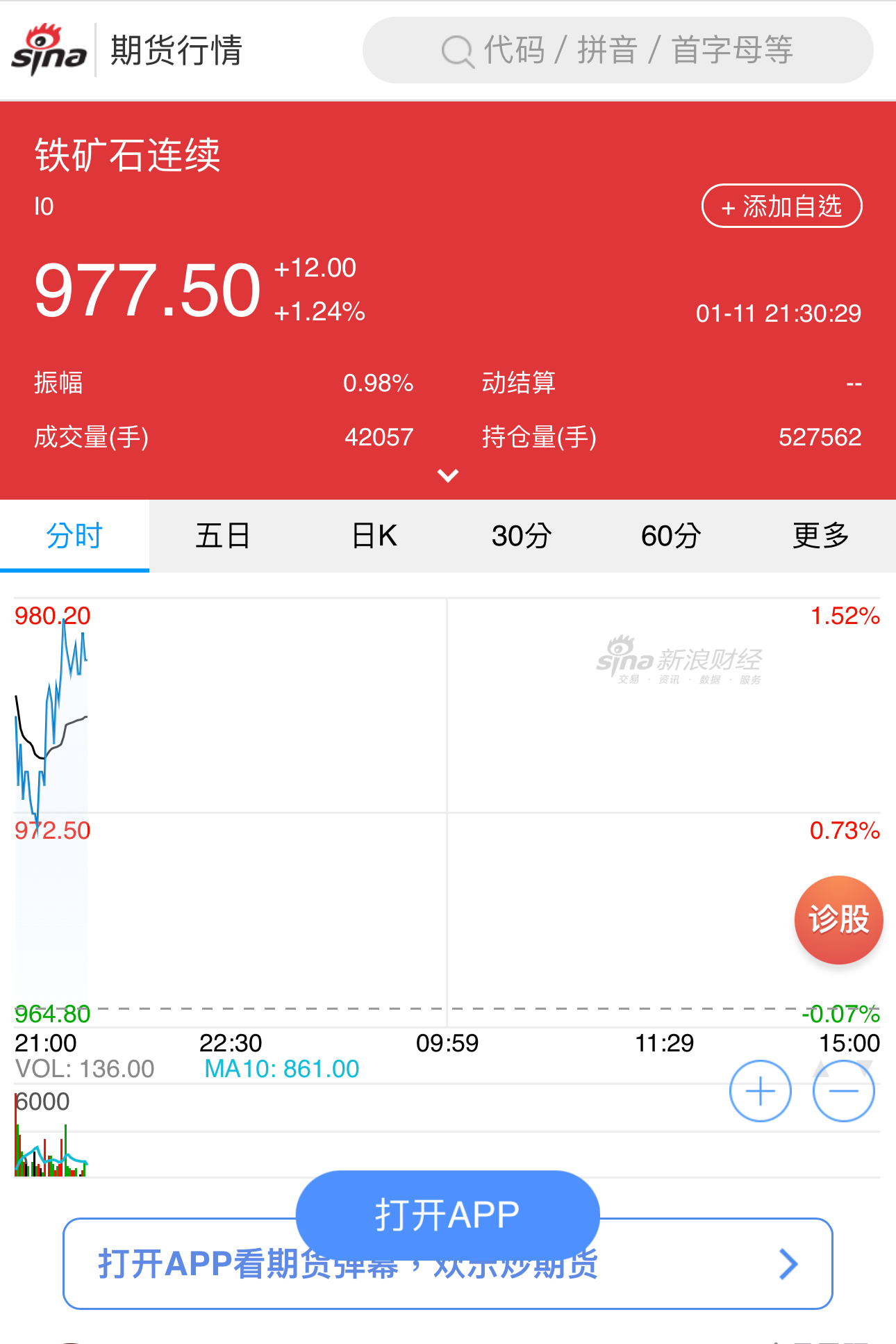
Task: Add 铁矿石连续 to favorites via 添加自选
Action: coord(781,206)
